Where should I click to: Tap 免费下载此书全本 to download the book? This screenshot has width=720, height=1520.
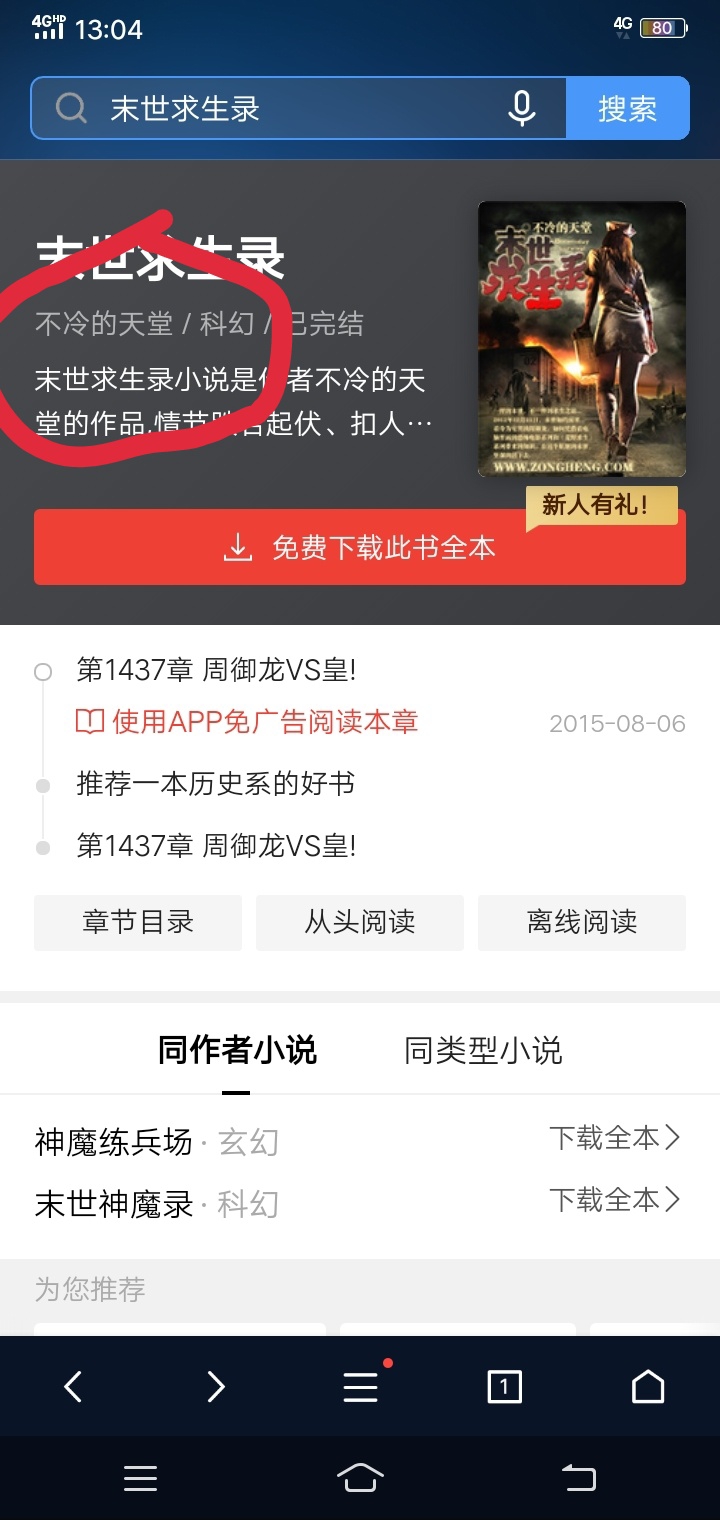(360, 547)
